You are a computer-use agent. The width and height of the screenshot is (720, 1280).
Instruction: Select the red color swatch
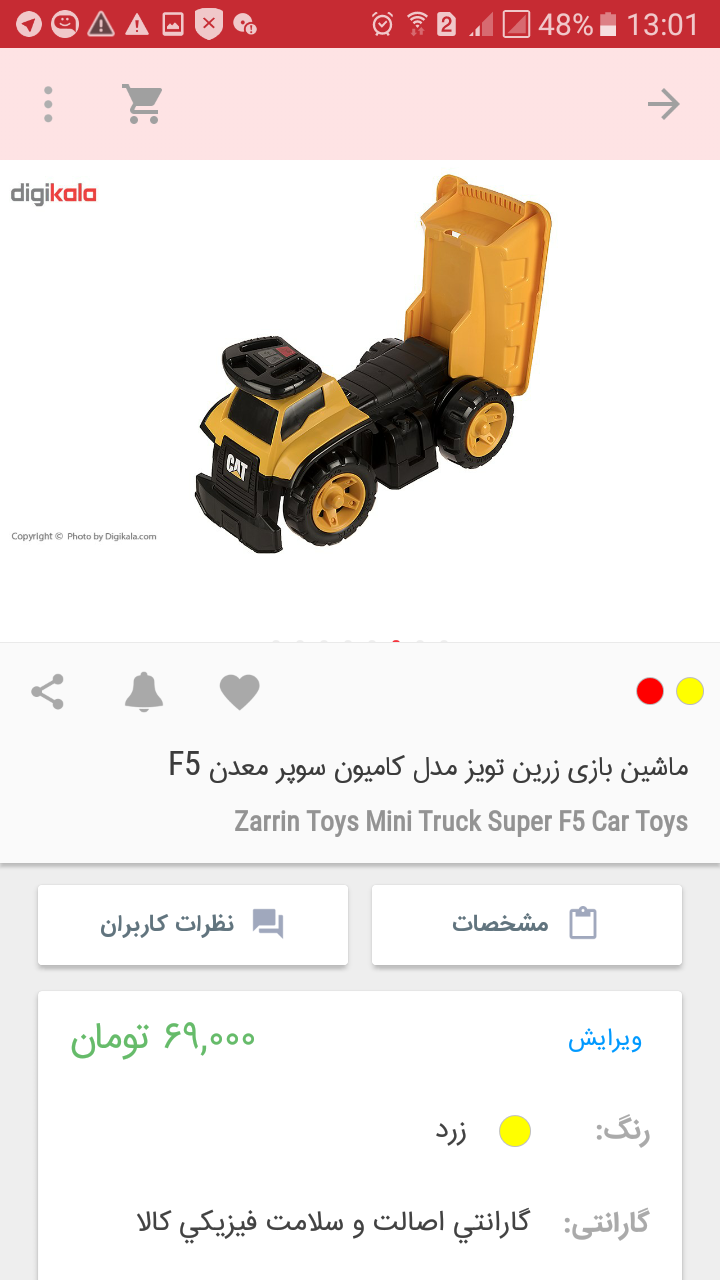[x=650, y=691]
